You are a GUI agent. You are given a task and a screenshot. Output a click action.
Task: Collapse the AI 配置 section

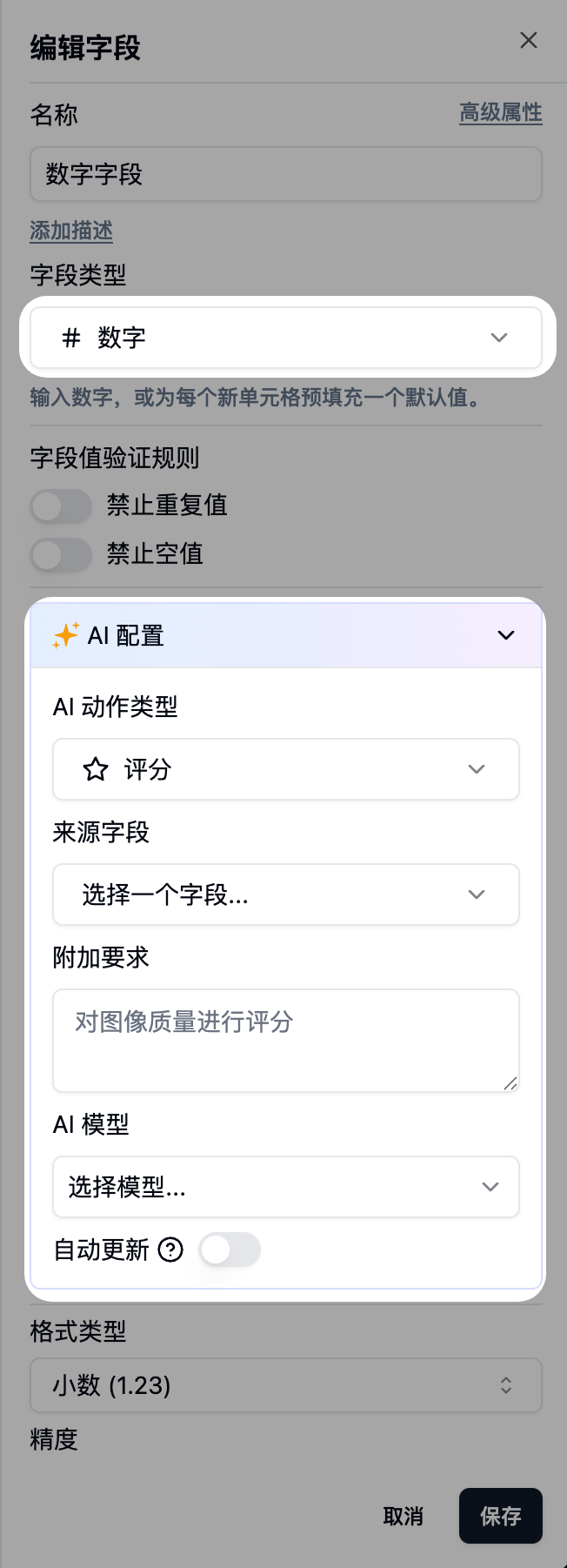[505, 636]
